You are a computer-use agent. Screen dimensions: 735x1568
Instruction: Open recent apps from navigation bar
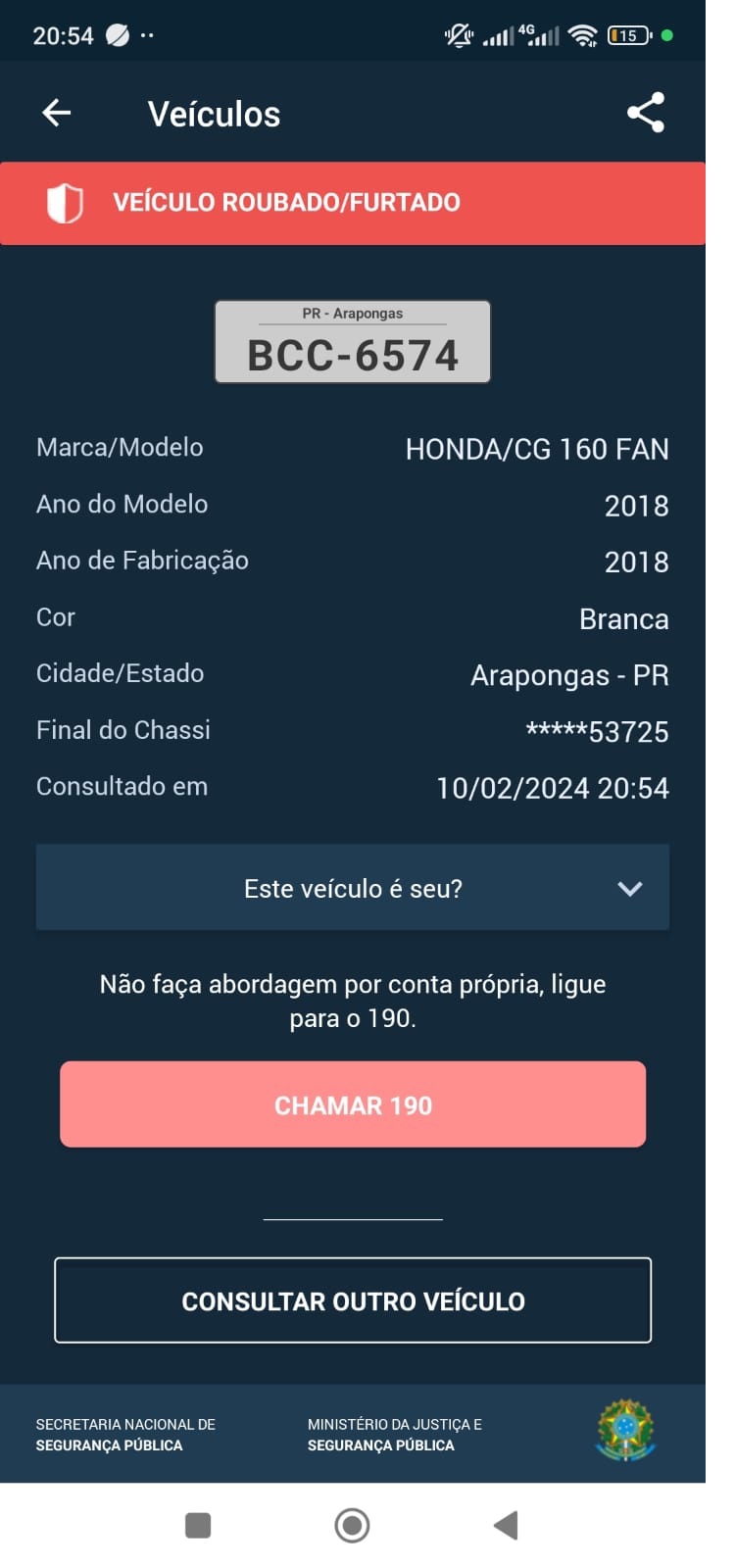tap(198, 1525)
